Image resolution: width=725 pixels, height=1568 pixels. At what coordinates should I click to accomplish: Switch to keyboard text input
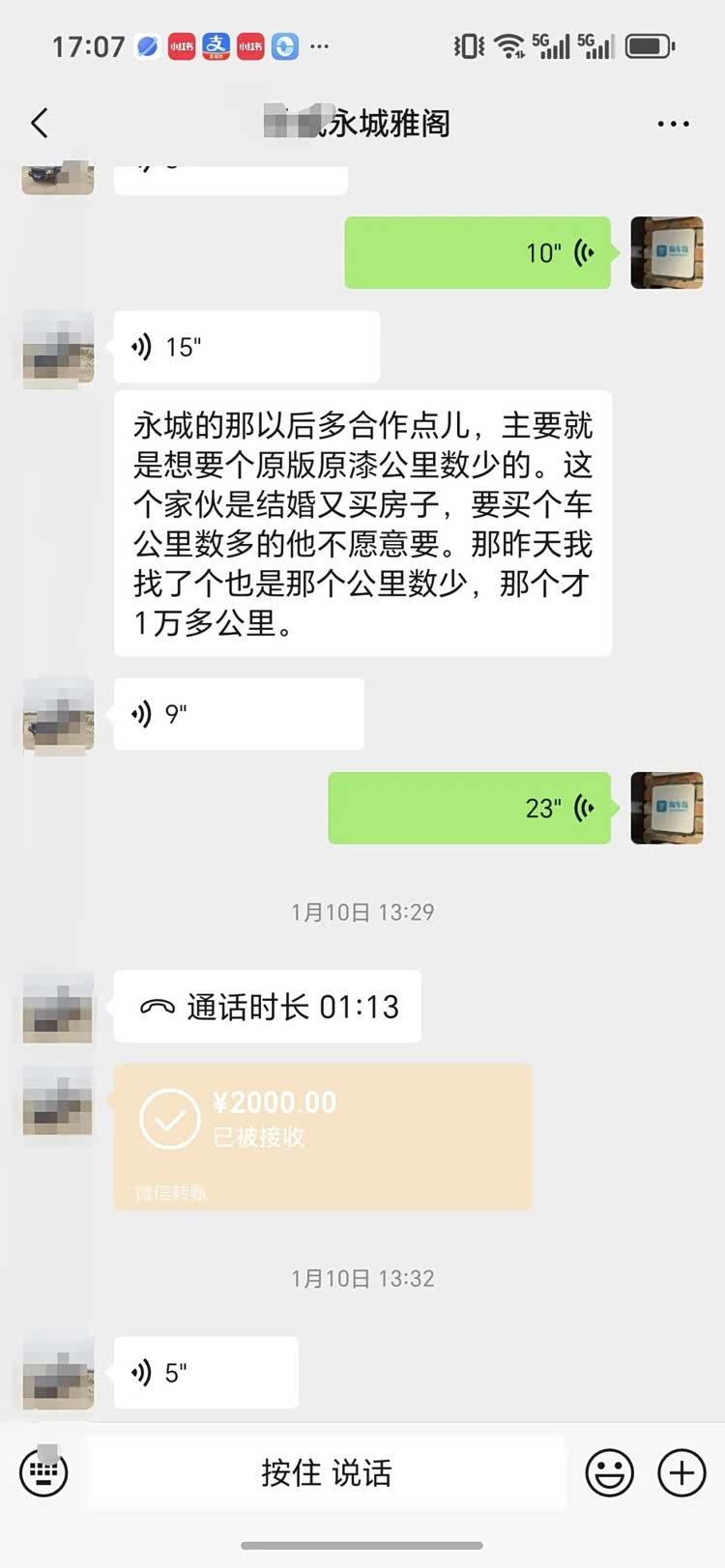[44, 1473]
